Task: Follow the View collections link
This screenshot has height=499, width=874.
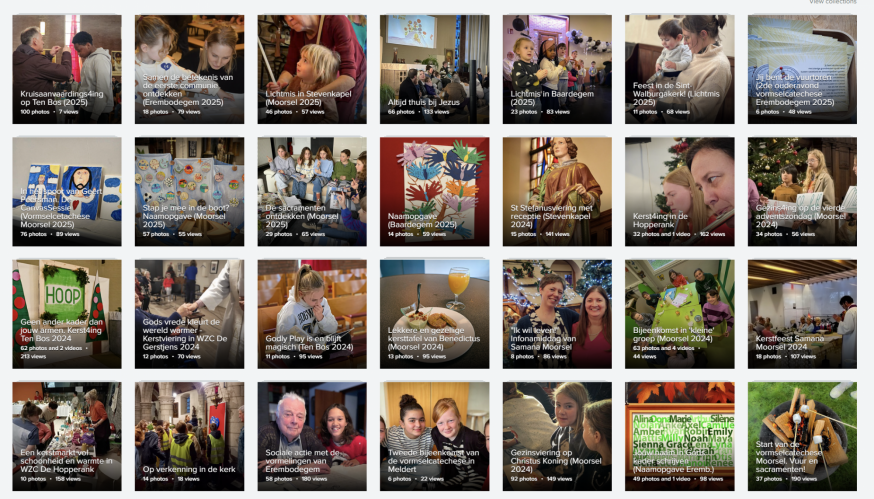Action: [x=832, y=3]
